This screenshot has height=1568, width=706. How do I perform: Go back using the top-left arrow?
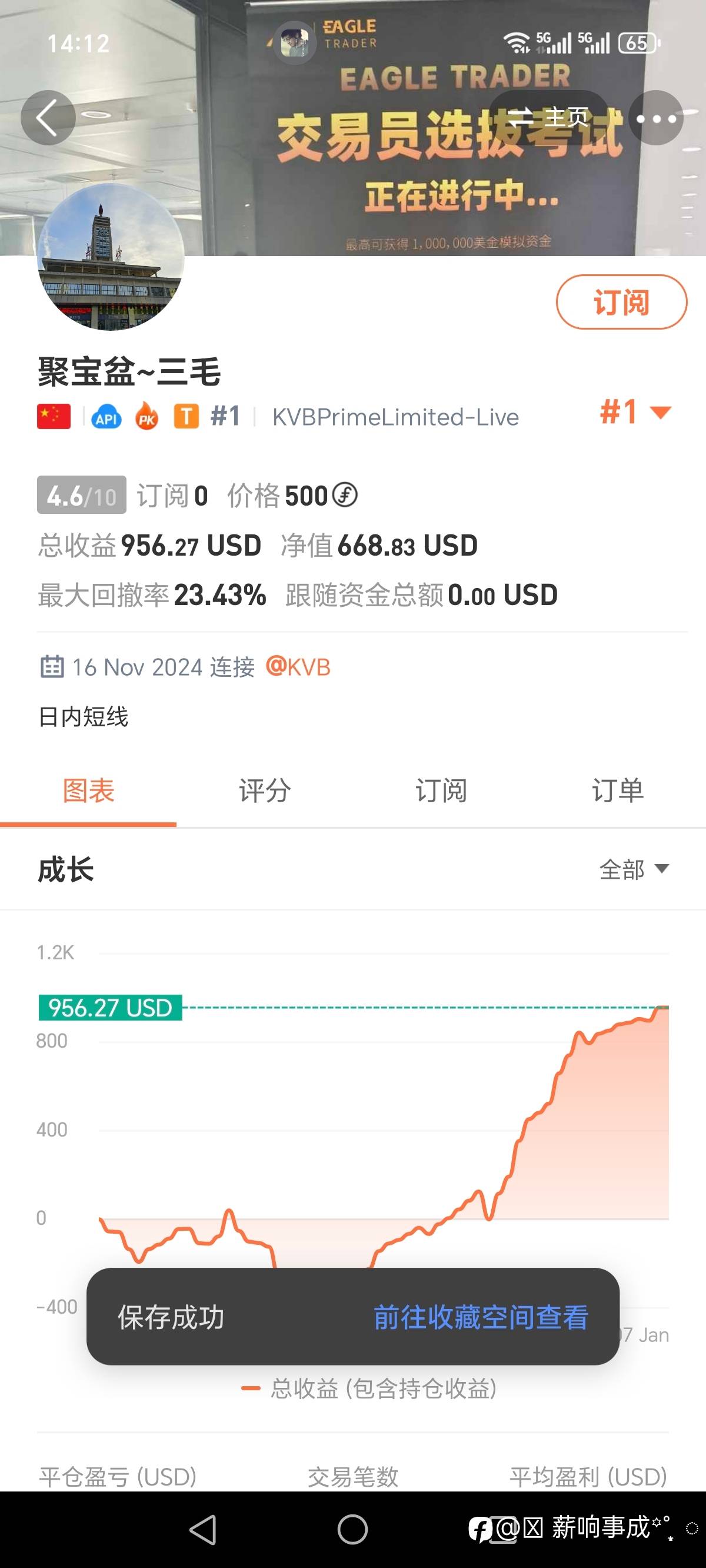pyautogui.click(x=48, y=118)
